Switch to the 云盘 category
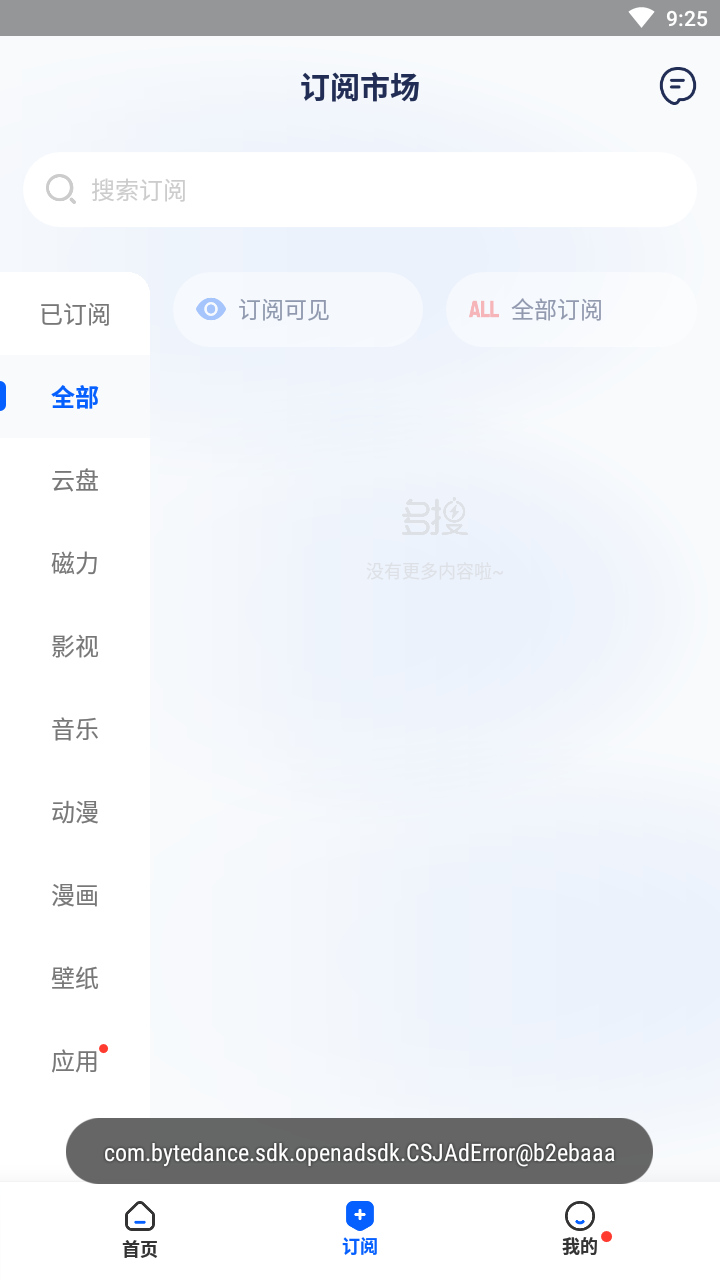 (x=75, y=480)
